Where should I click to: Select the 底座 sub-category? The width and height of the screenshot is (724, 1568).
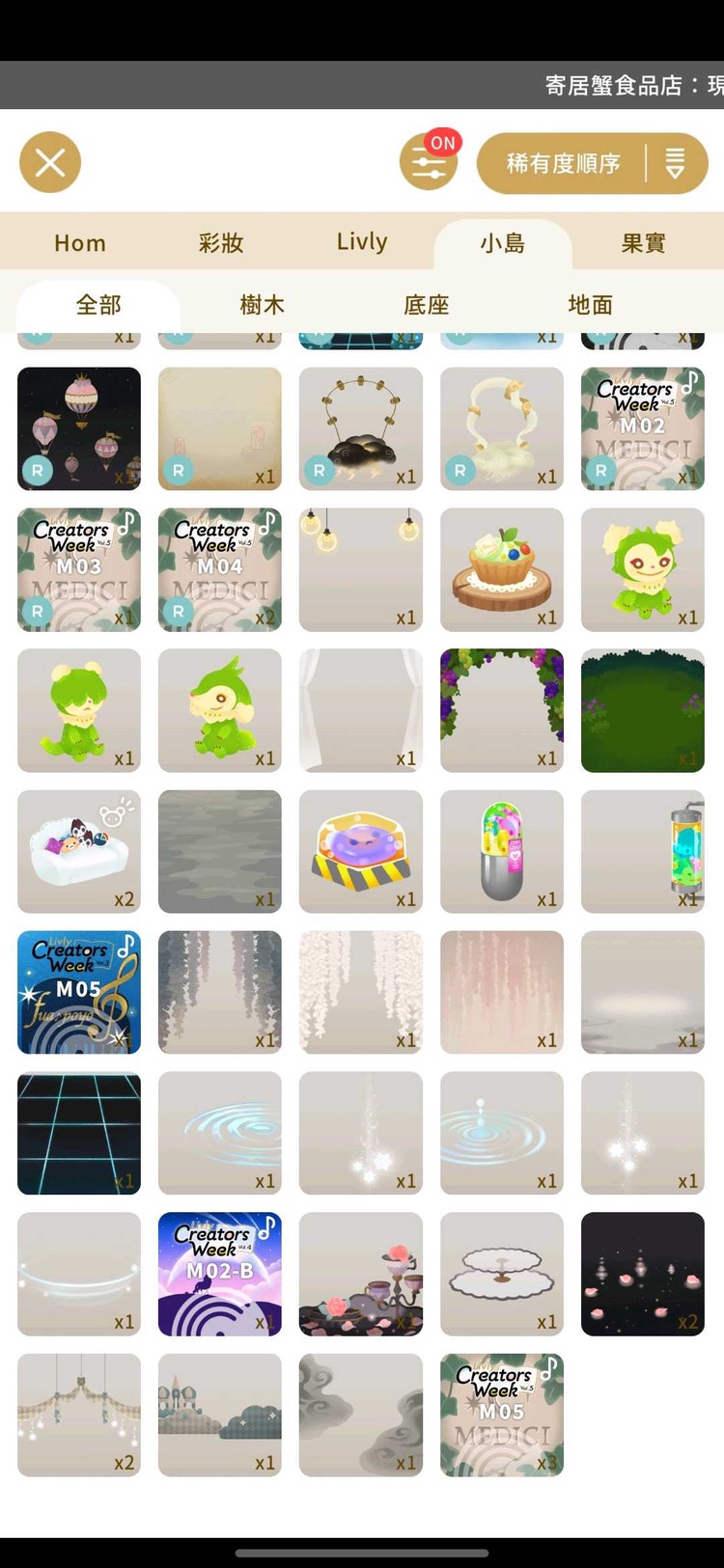pyautogui.click(x=427, y=306)
